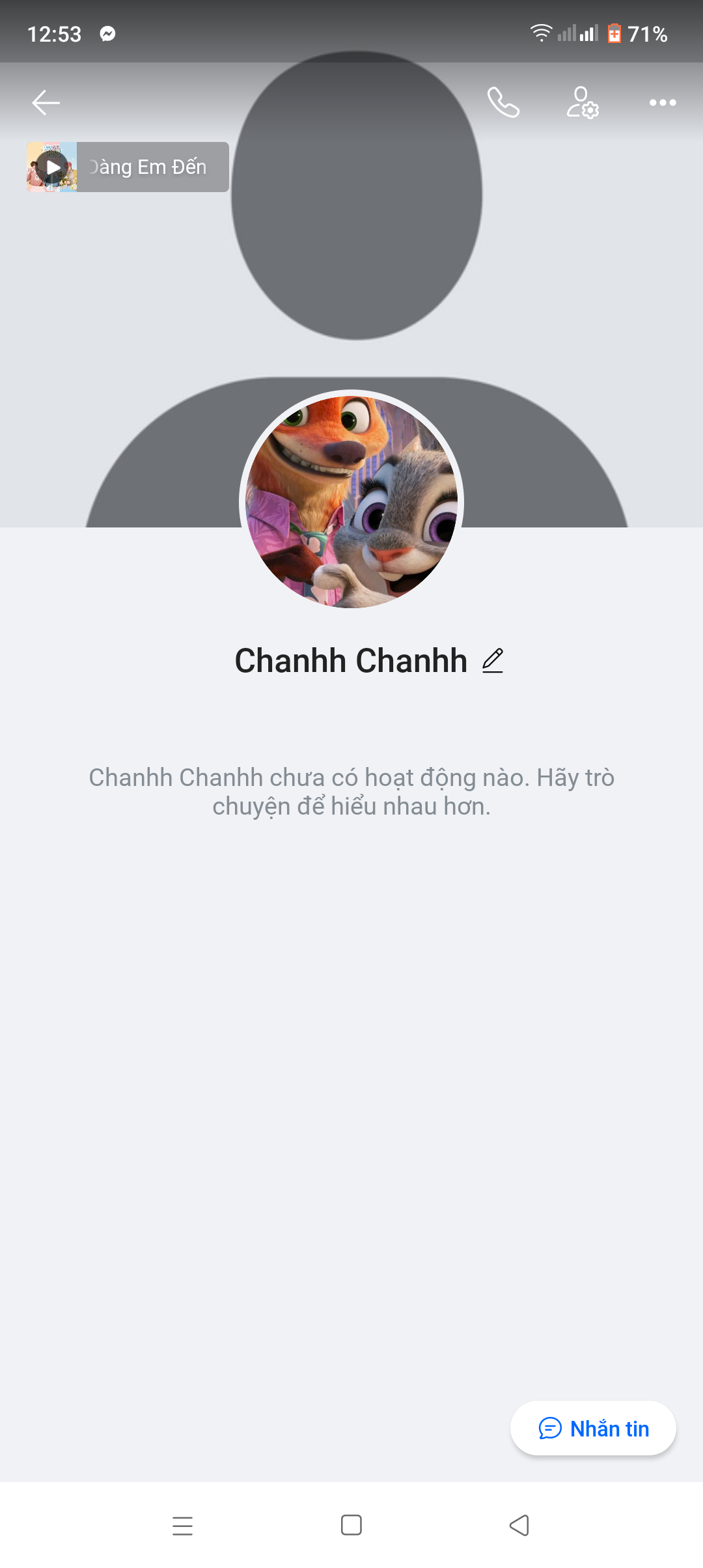This screenshot has width=703, height=1568.
Task: View Chanhh Chanhh's profile picture
Action: click(351, 501)
